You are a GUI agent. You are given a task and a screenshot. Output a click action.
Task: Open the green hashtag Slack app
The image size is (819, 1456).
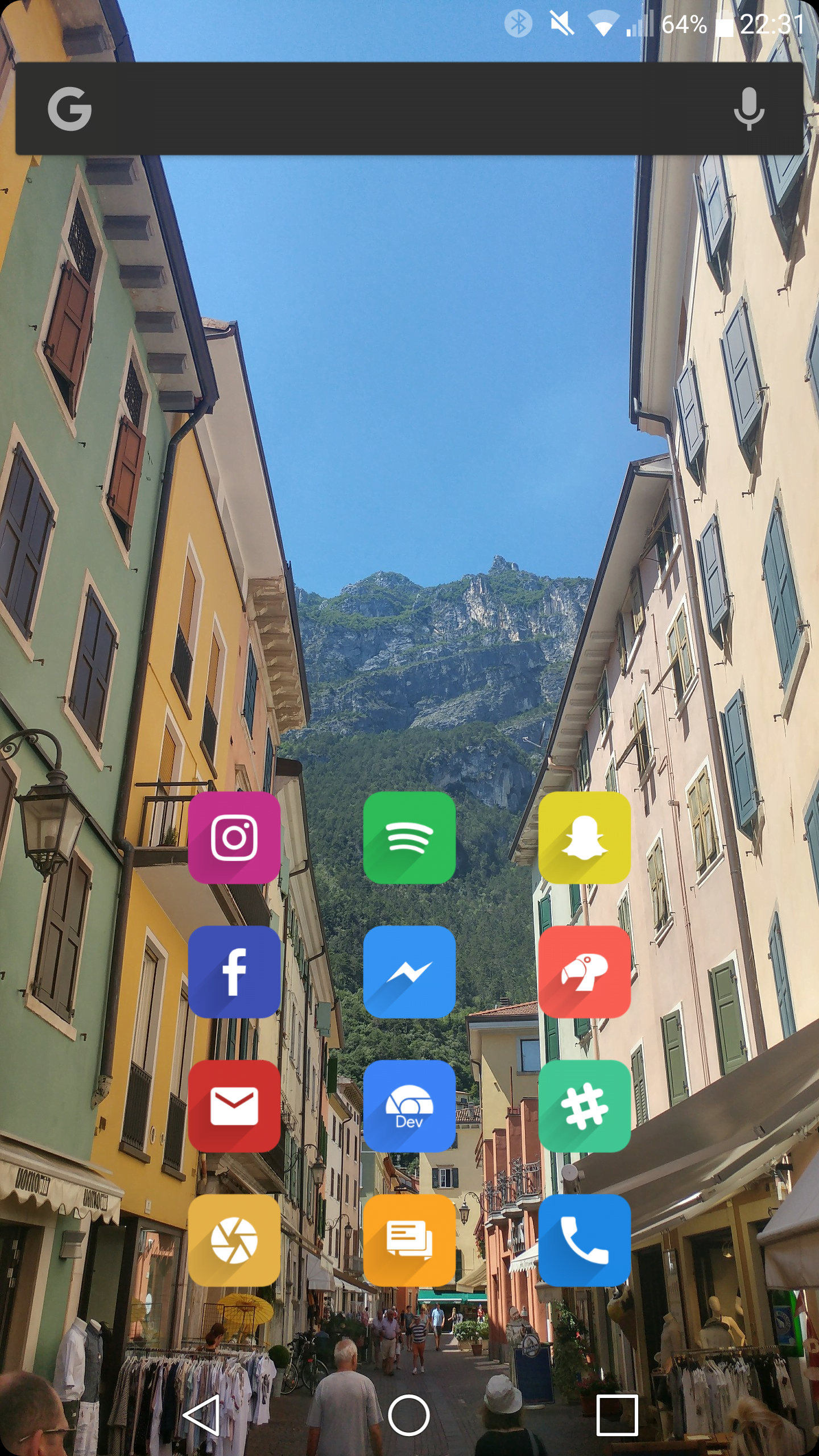[585, 1106]
